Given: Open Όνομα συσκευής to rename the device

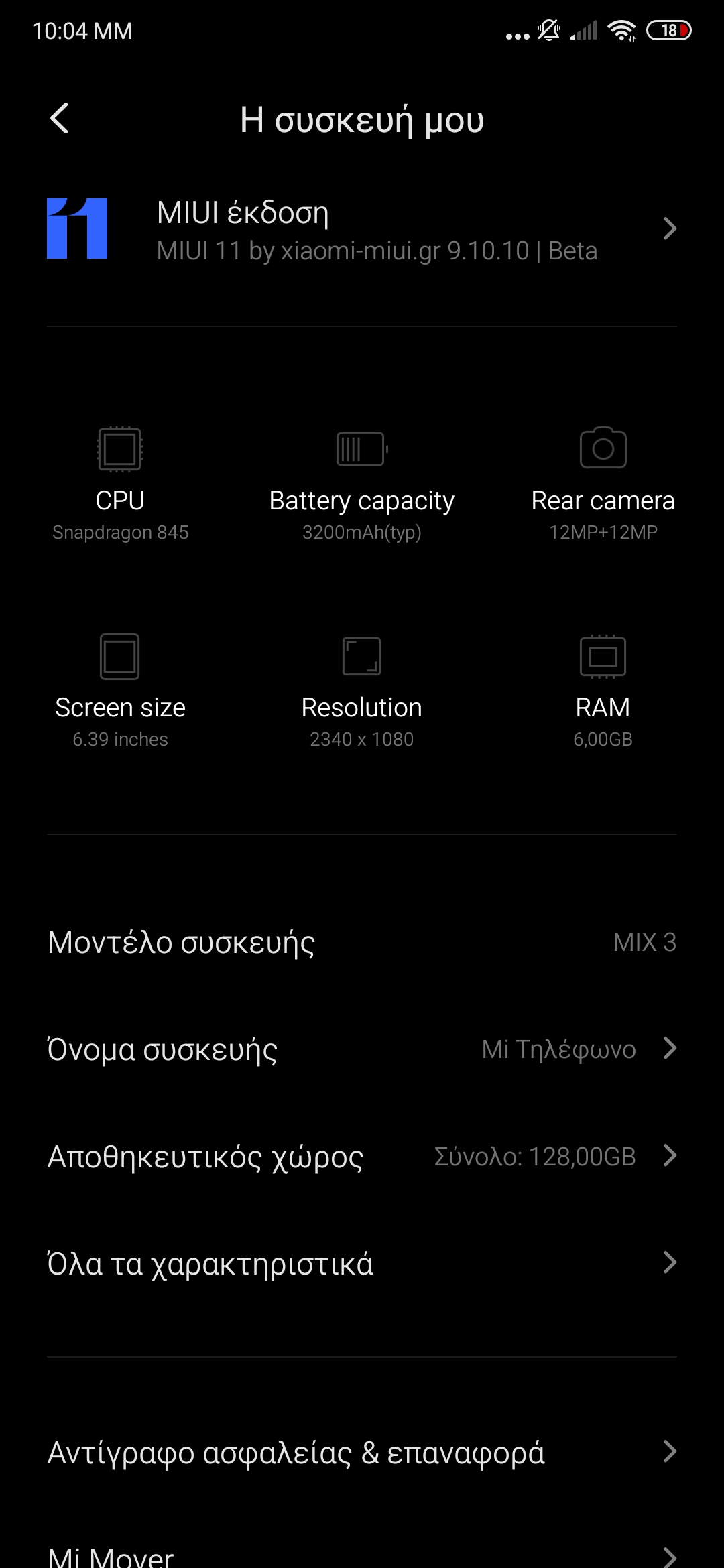Looking at the screenshot, I should pyautogui.click(x=362, y=1049).
